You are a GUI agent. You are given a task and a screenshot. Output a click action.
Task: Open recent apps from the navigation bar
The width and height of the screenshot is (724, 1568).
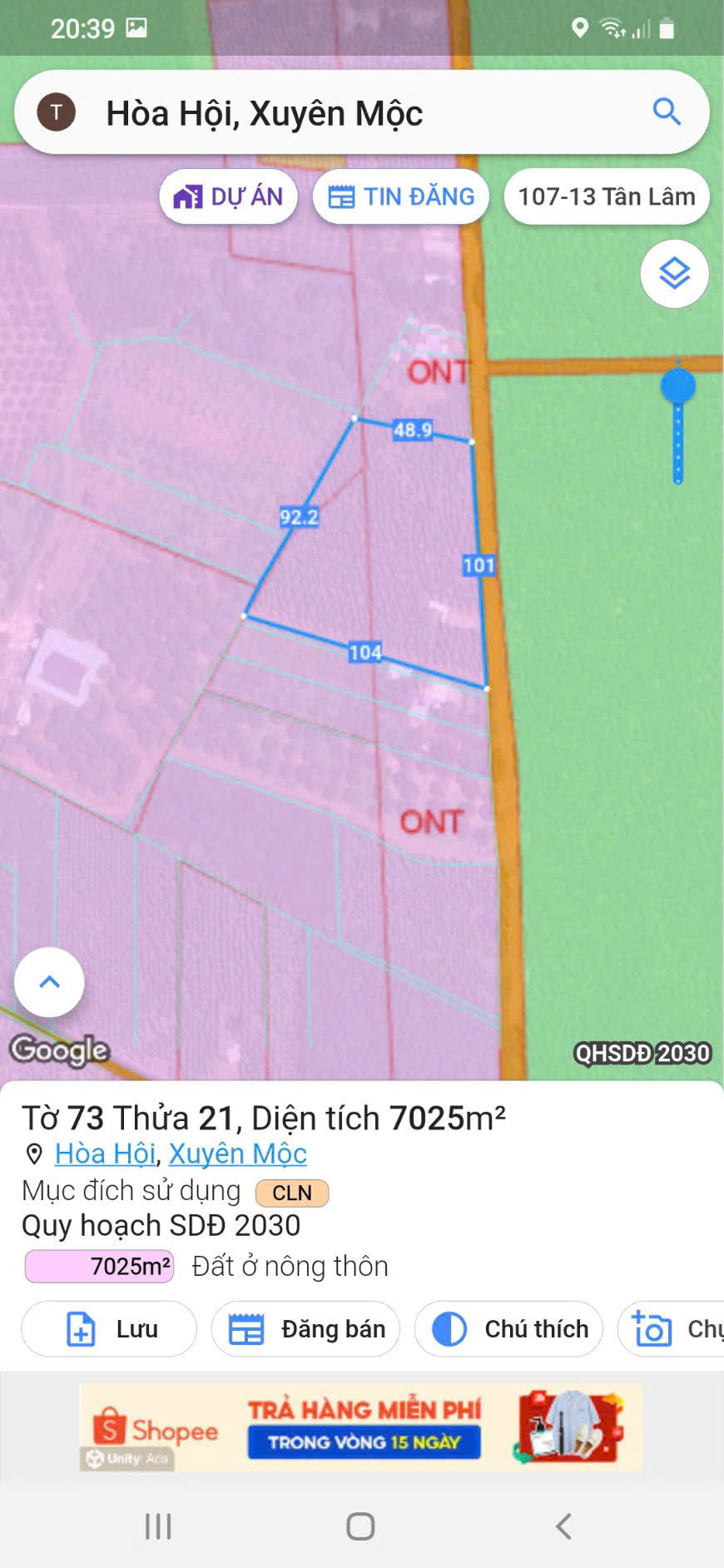pos(158,1526)
